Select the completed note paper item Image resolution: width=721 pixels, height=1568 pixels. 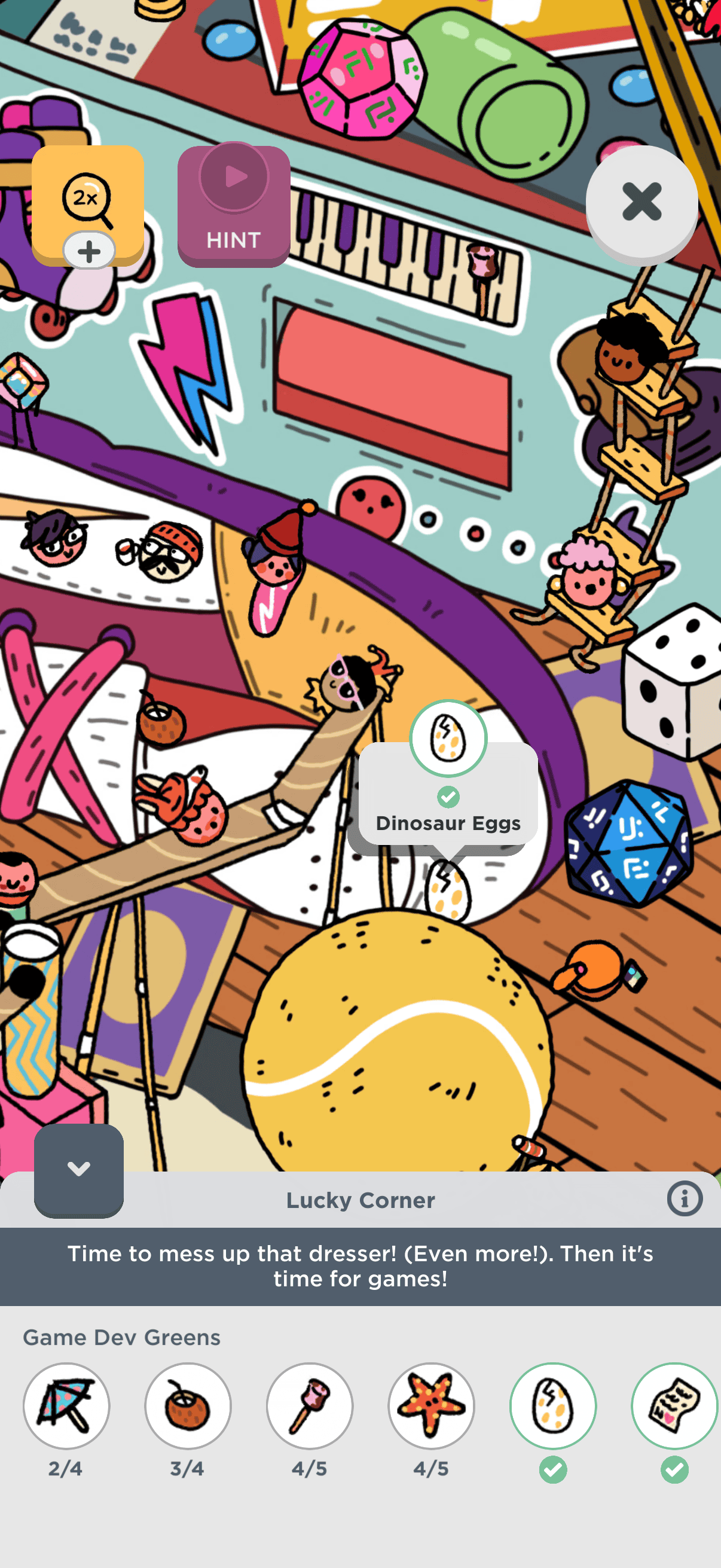(x=674, y=1405)
